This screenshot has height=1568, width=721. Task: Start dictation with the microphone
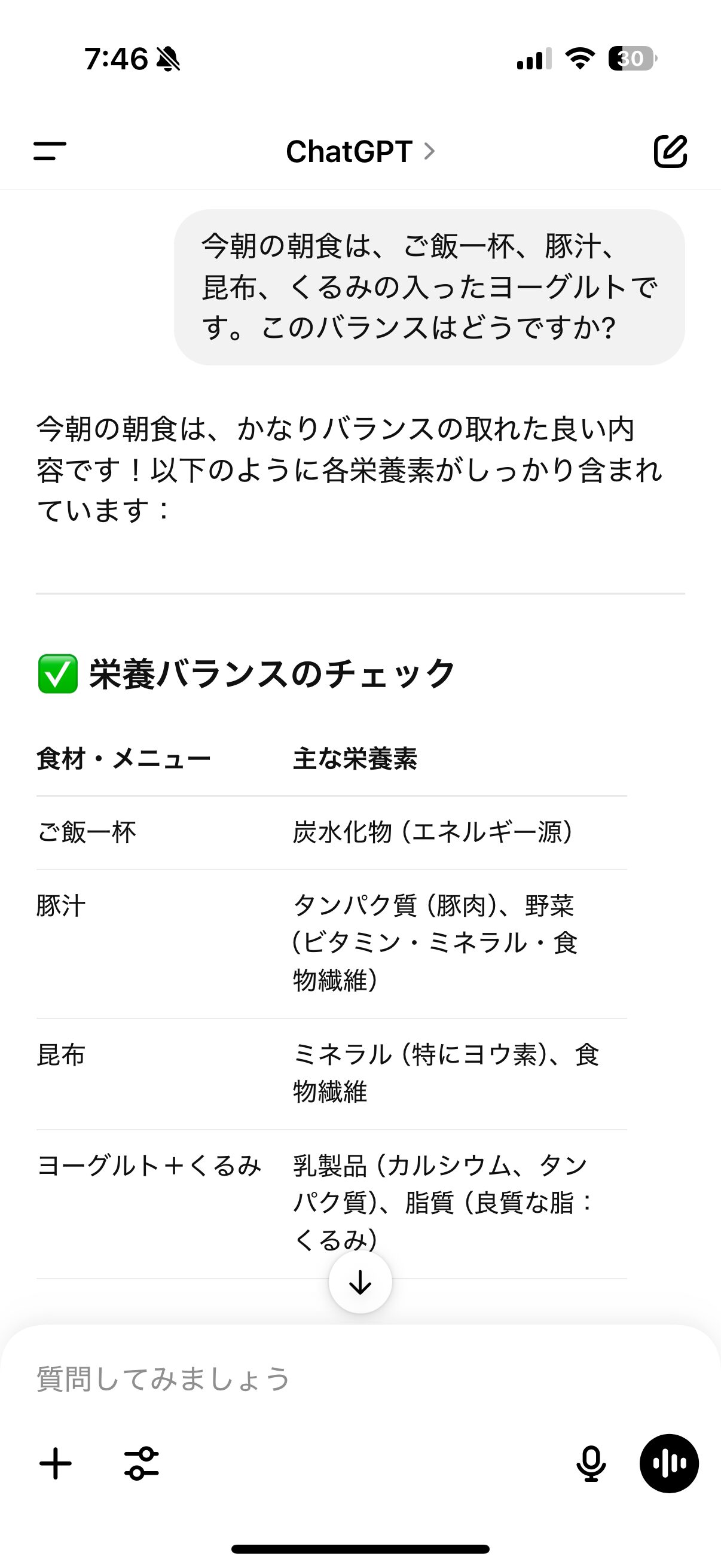click(x=591, y=1463)
